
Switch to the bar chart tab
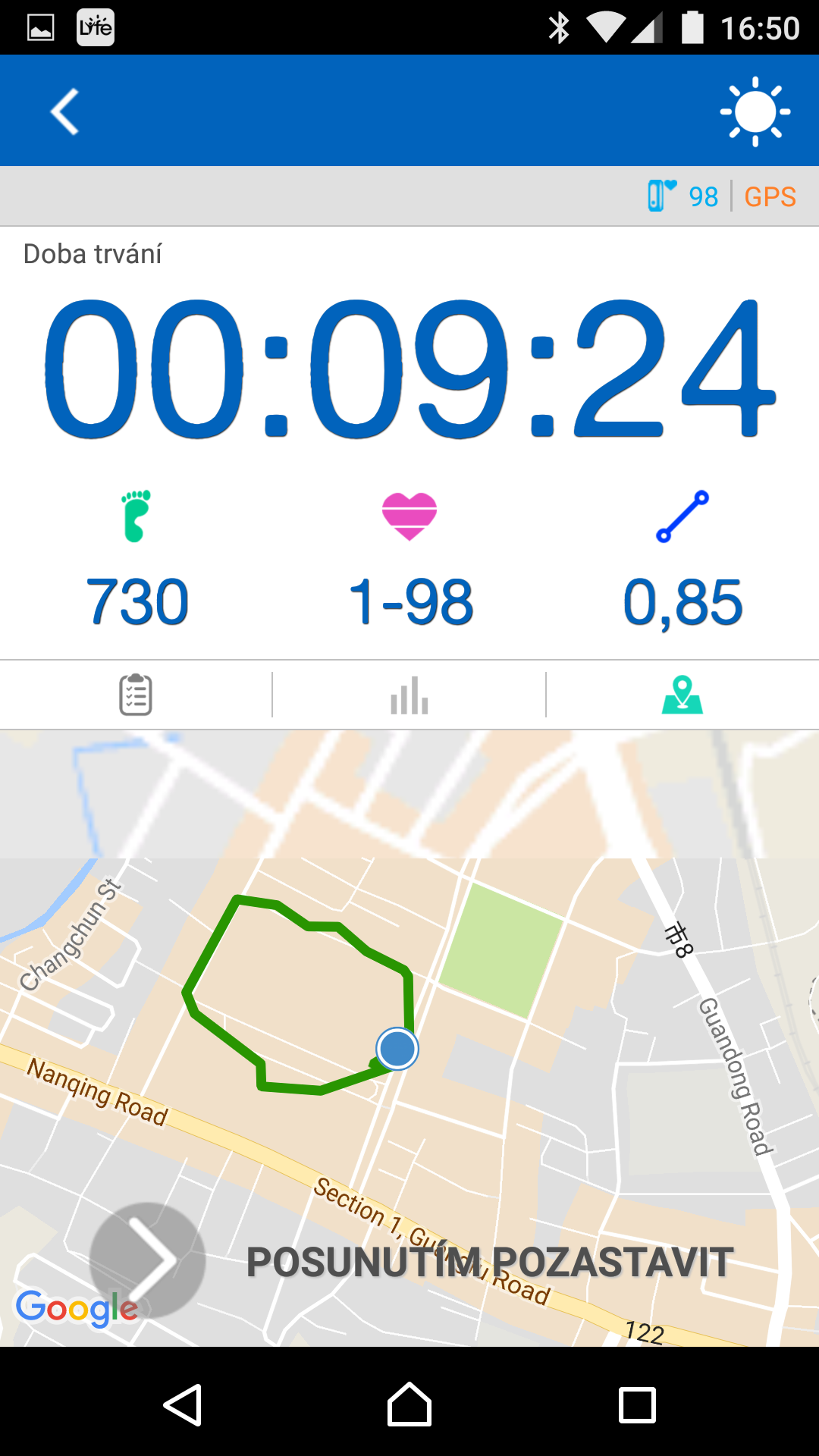click(409, 695)
